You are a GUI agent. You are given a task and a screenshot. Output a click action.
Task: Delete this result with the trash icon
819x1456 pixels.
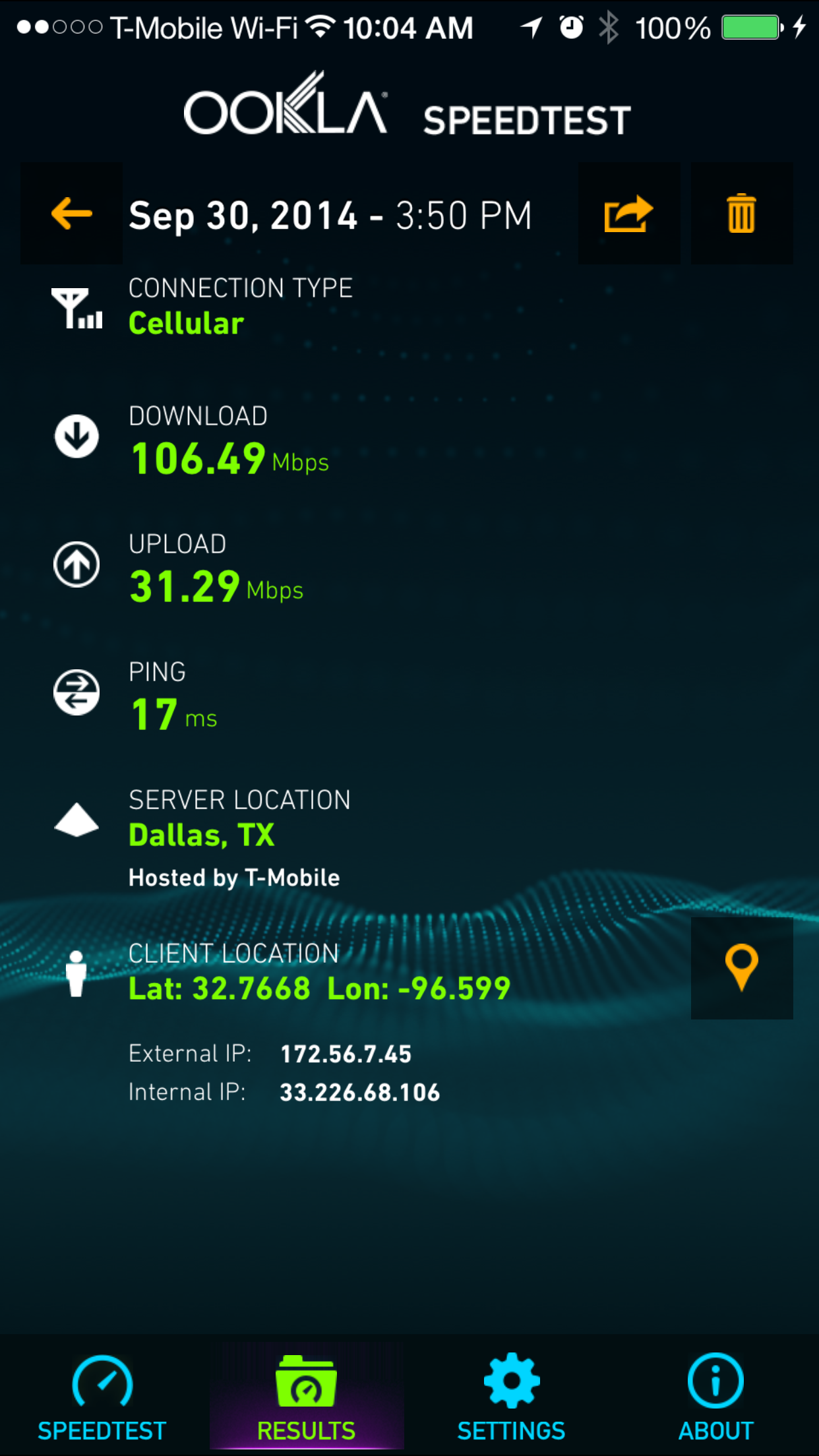click(x=742, y=214)
